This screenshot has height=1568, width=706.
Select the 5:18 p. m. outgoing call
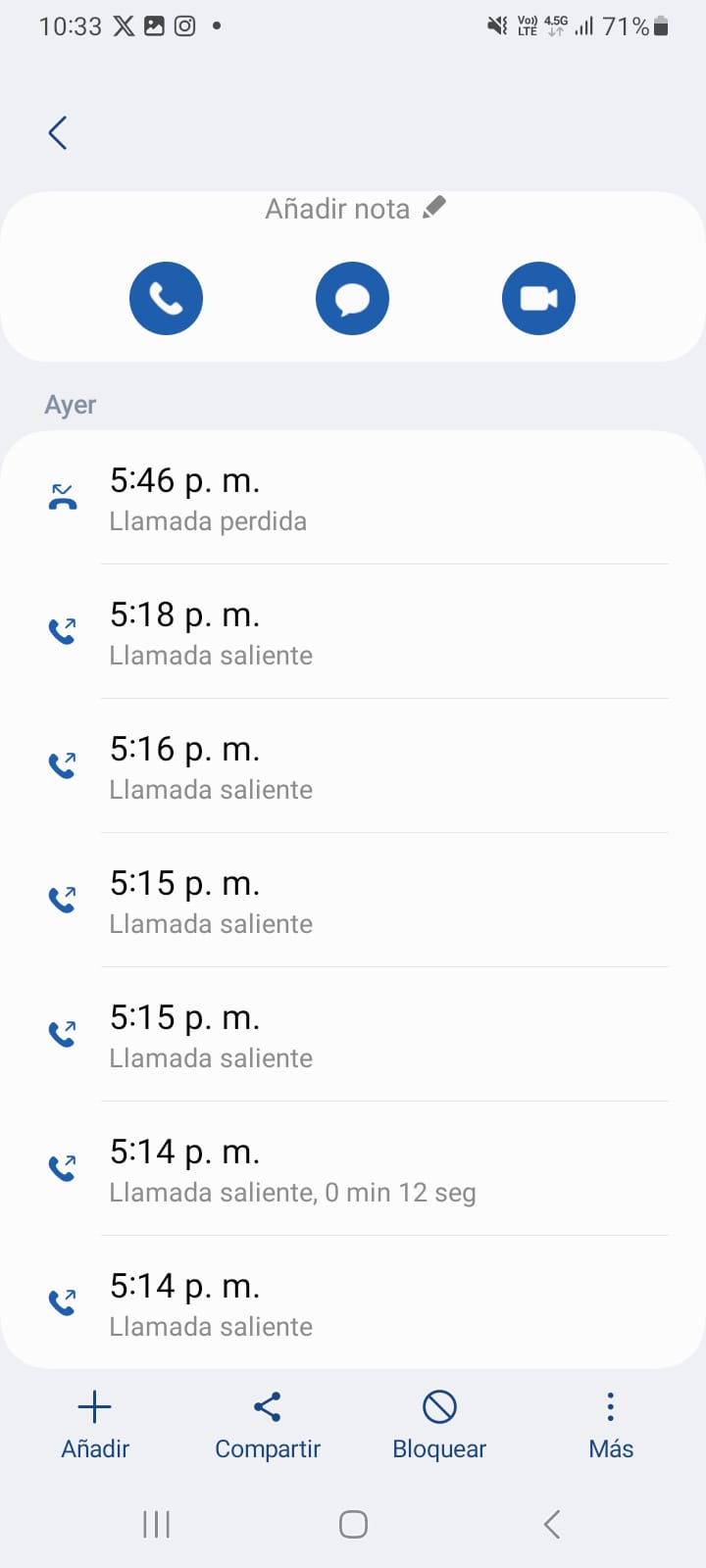coord(353,632)
